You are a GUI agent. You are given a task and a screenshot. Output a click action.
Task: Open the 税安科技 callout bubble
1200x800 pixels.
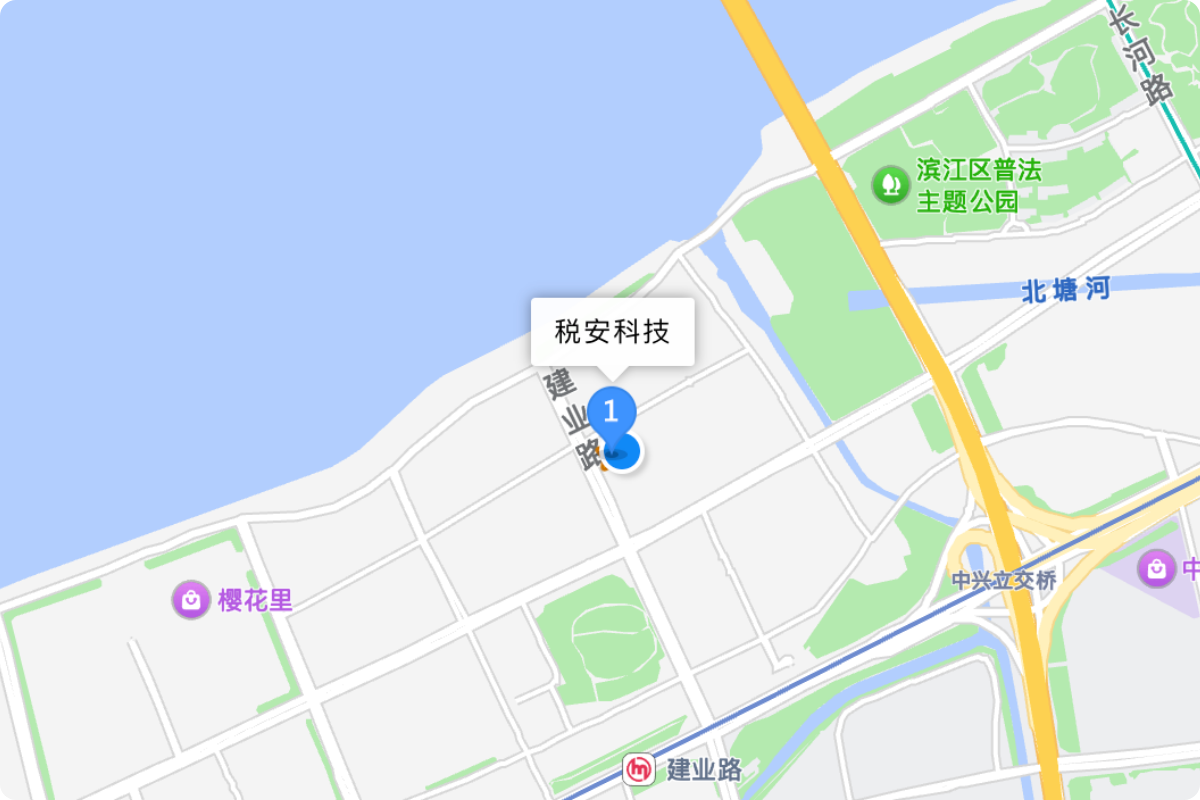point(612,332)
